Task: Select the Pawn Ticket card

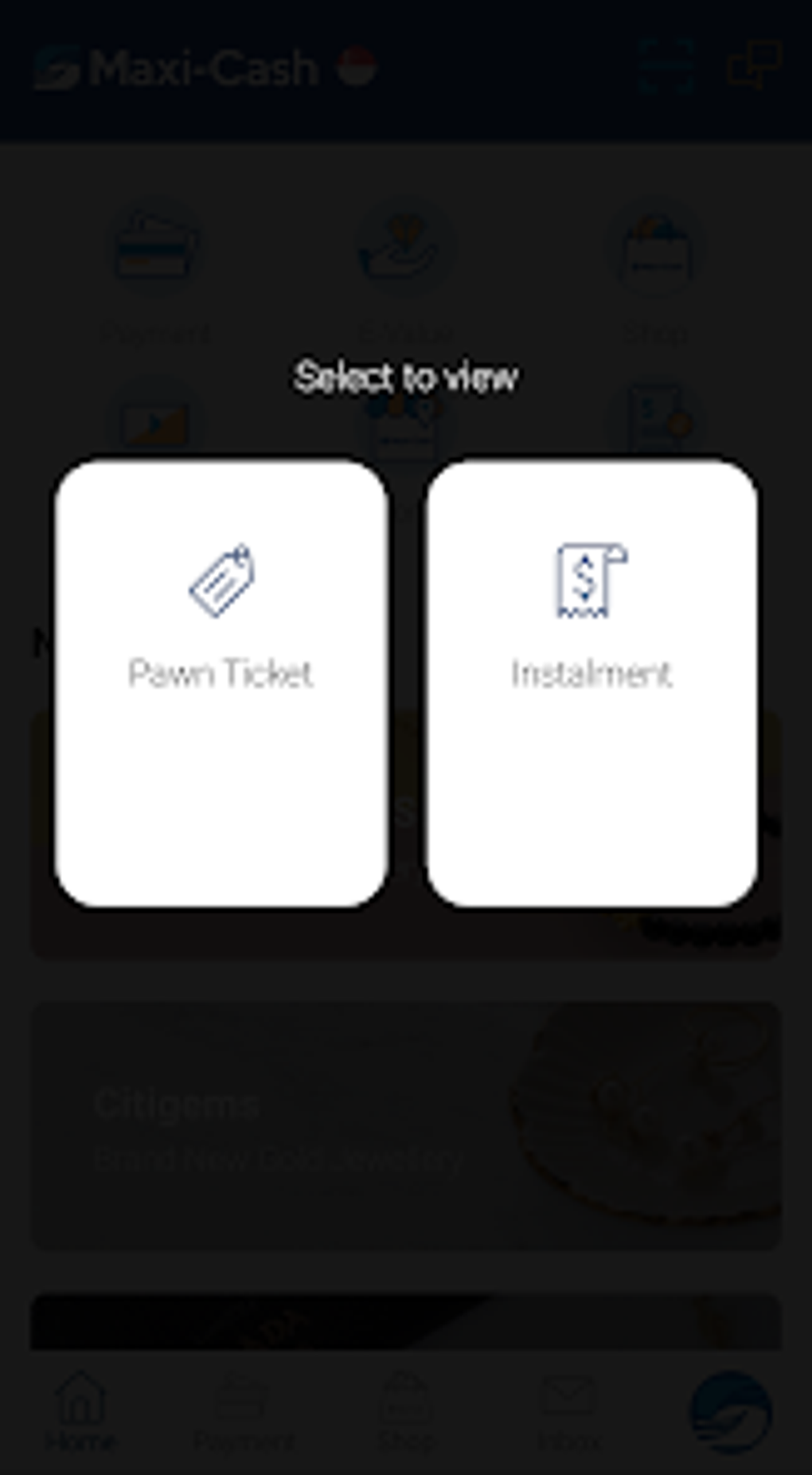Action: [x=221, y=682]
